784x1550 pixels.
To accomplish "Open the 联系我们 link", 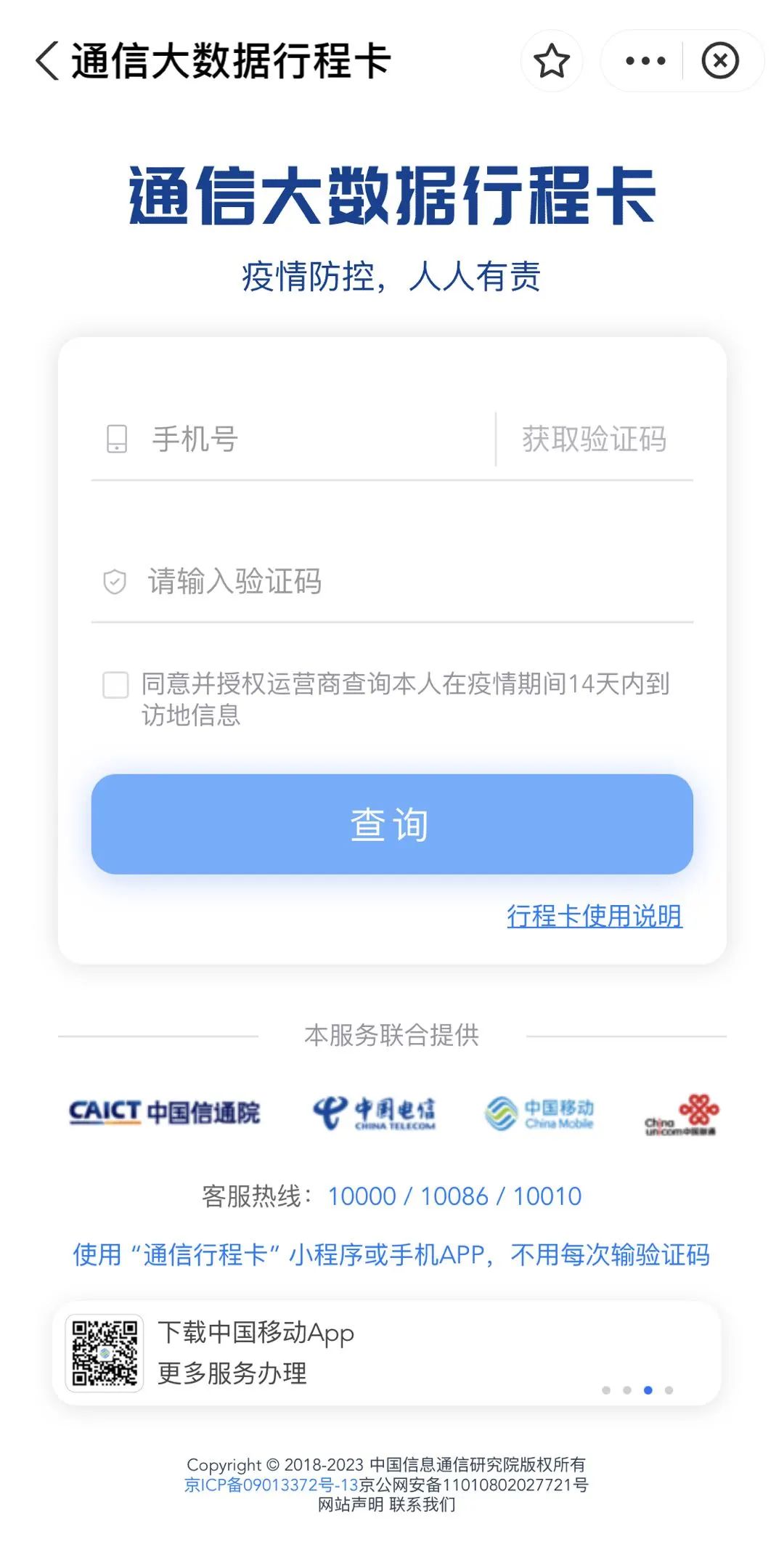I will click(x=422, y=1504).
